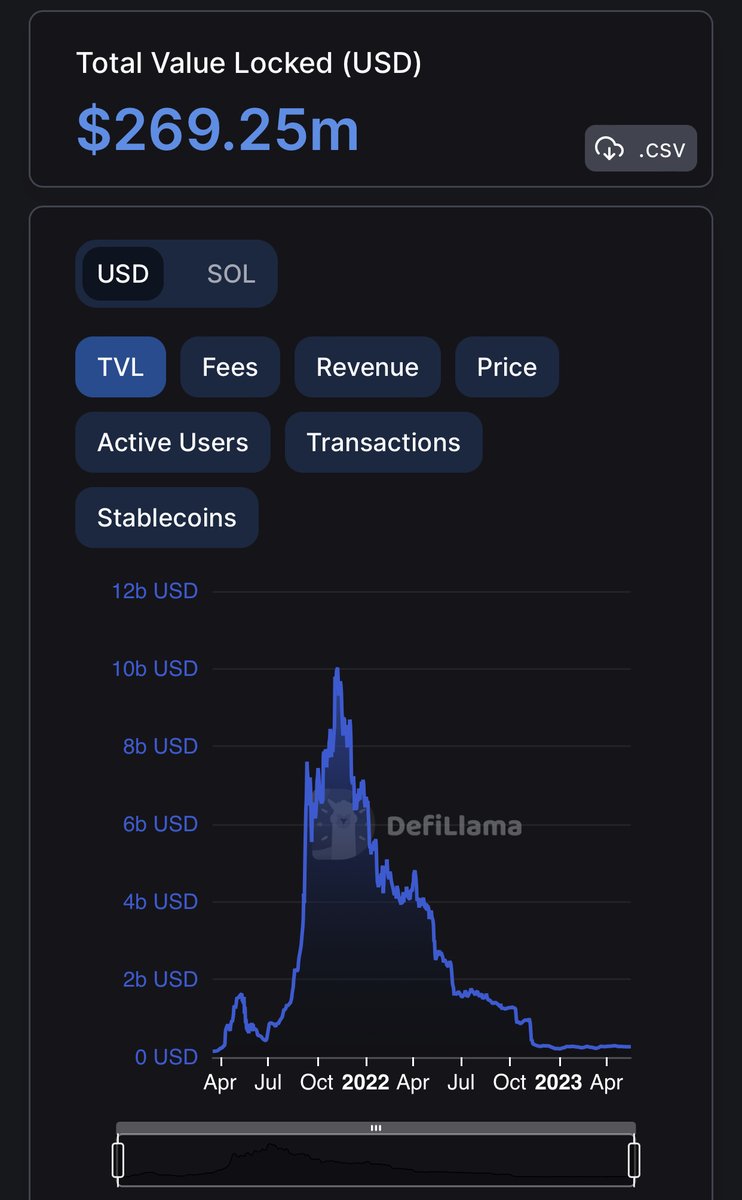The width and height of the screenshot is (742, 1200).
Task: Tap the right handle of the range slider
Action: tap(634, 1160)
